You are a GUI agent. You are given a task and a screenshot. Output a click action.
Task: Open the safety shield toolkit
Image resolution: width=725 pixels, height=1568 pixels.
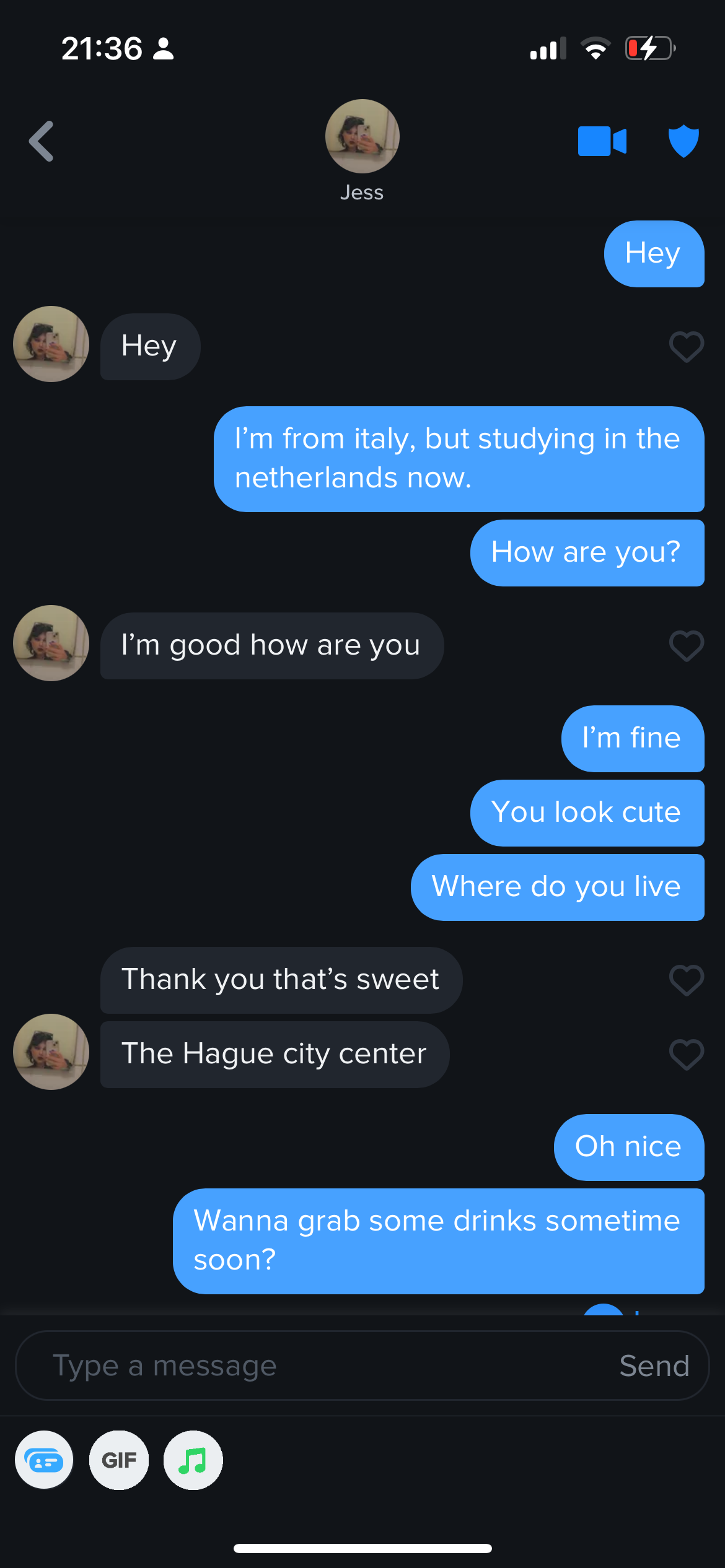point(683,141)
